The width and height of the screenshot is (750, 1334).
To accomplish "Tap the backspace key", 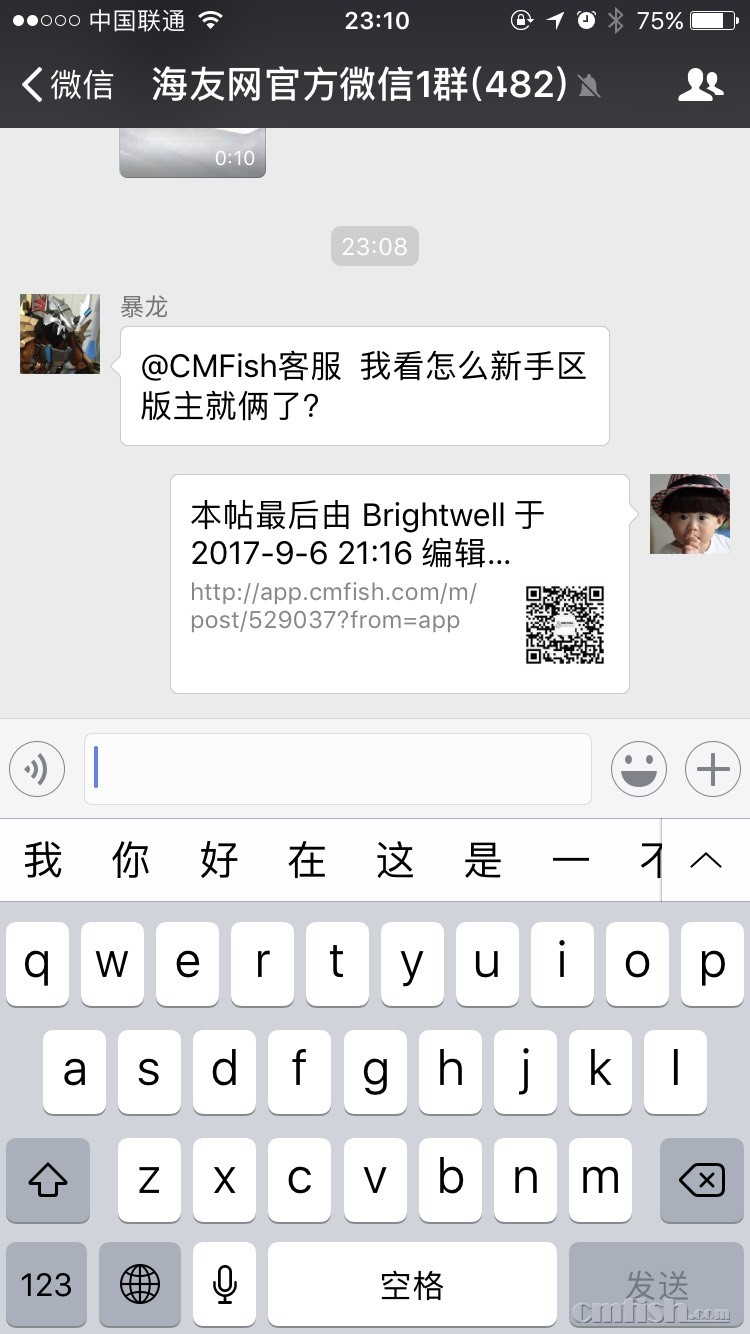I will [701, 1180].
